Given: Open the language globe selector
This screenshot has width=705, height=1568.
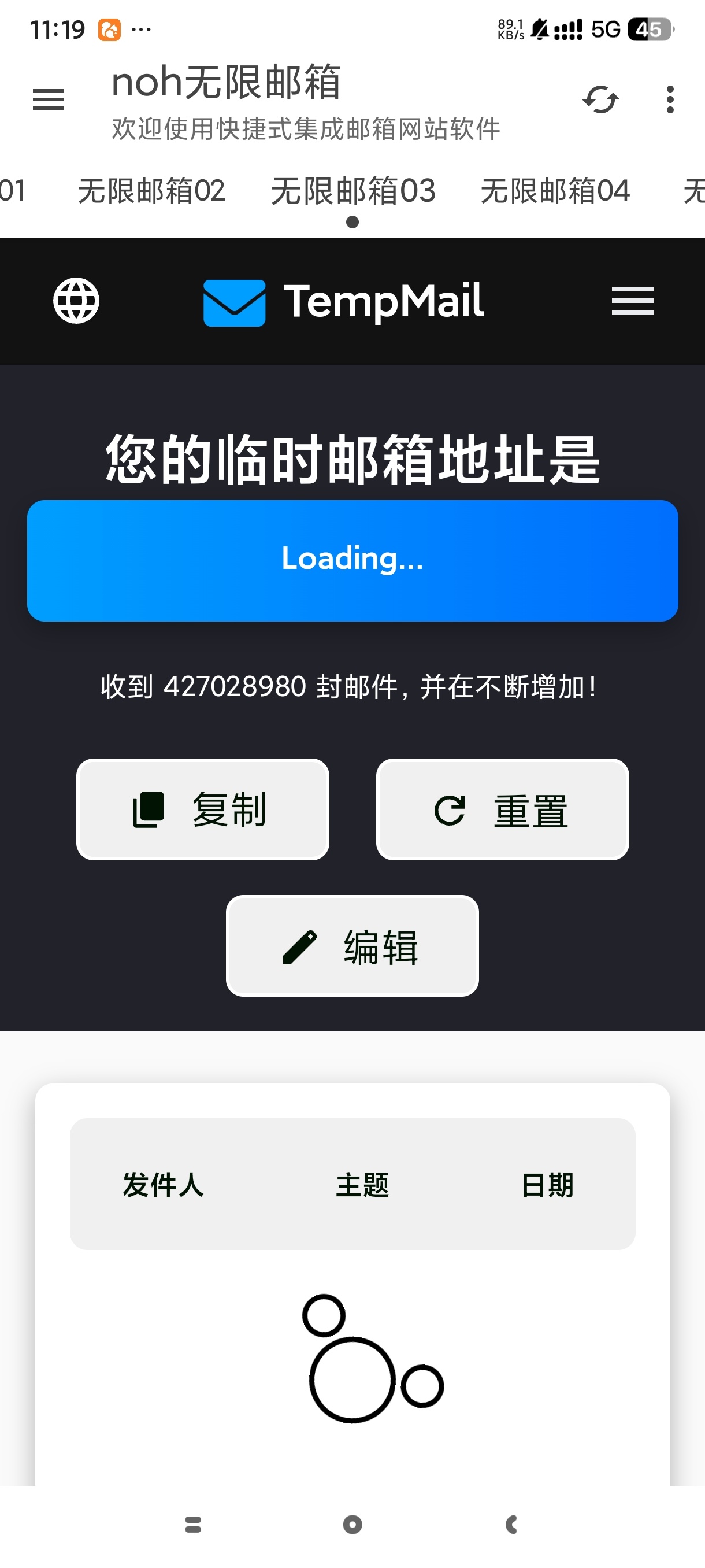Looking at the screenshot, I should [76, 301].
